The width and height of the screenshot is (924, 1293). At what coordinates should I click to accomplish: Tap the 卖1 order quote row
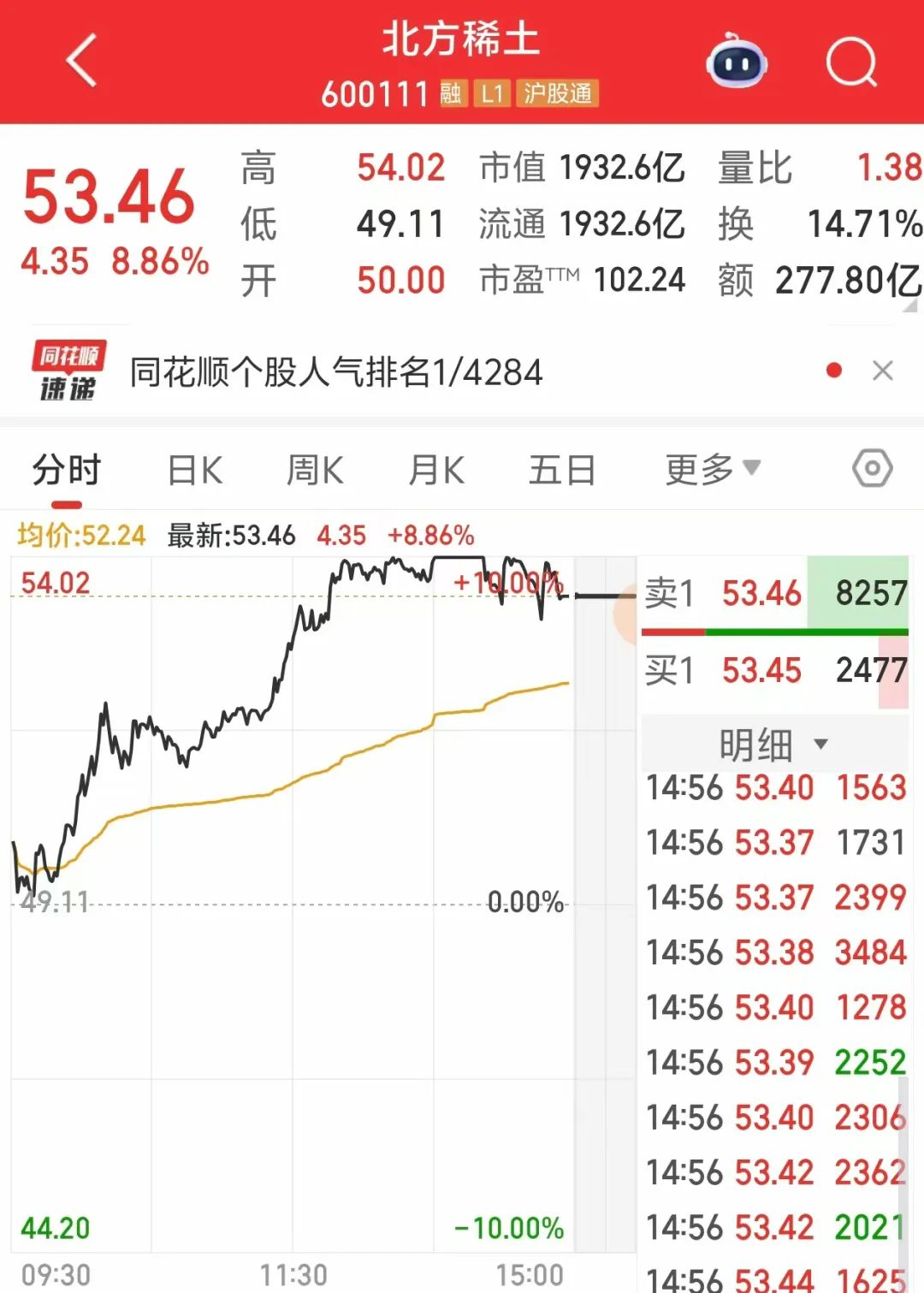click(774, 593)
